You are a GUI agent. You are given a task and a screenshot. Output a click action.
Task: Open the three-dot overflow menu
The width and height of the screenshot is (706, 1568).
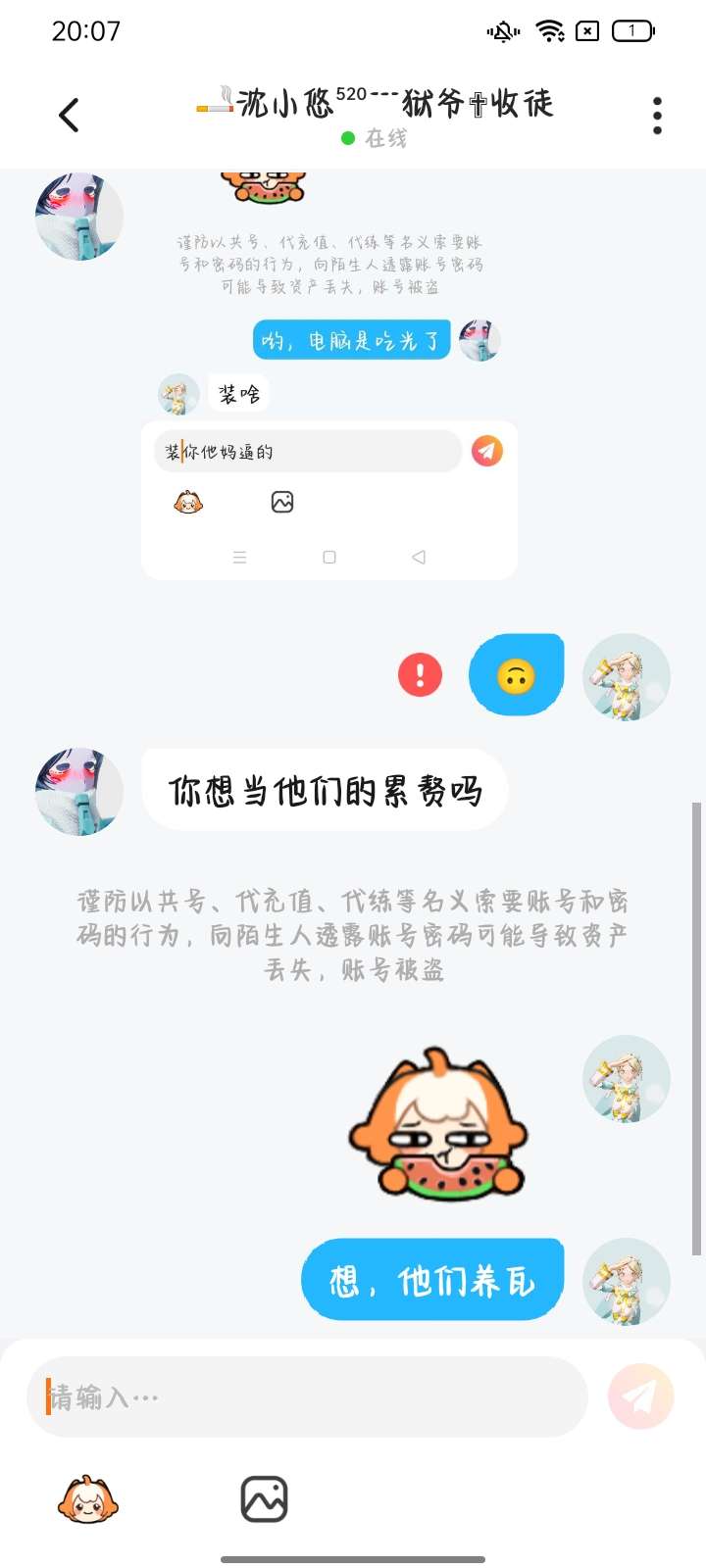coord(657,116)
